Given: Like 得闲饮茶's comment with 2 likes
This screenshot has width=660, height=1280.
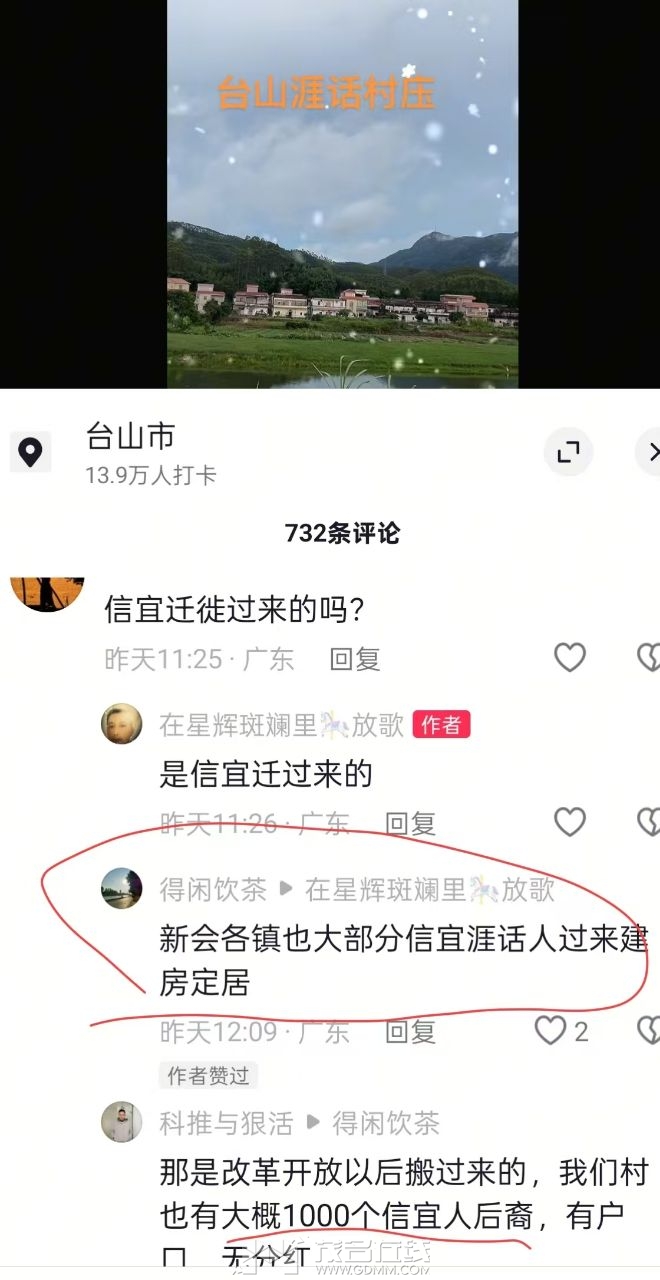Looking at the screenshot, I should (551, 1030).
